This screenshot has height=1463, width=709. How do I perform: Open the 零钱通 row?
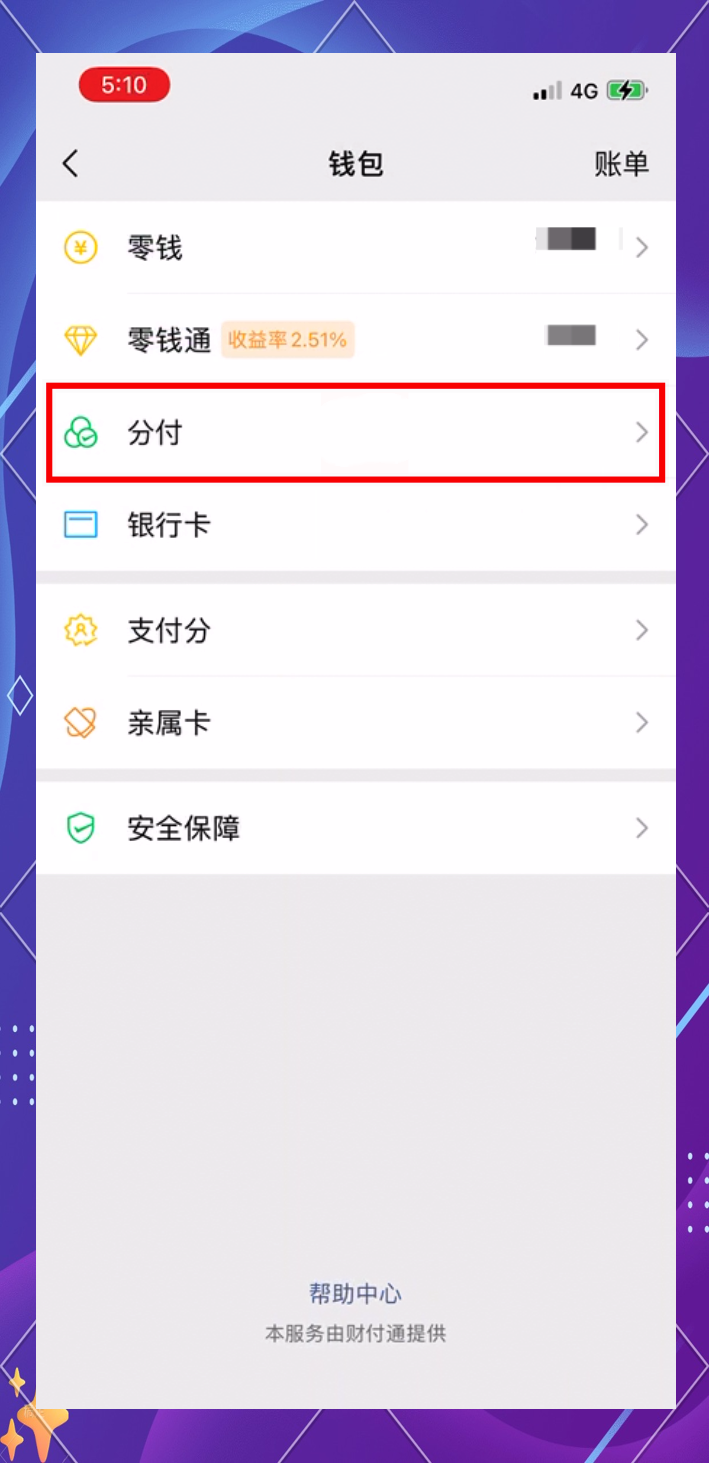356,340
